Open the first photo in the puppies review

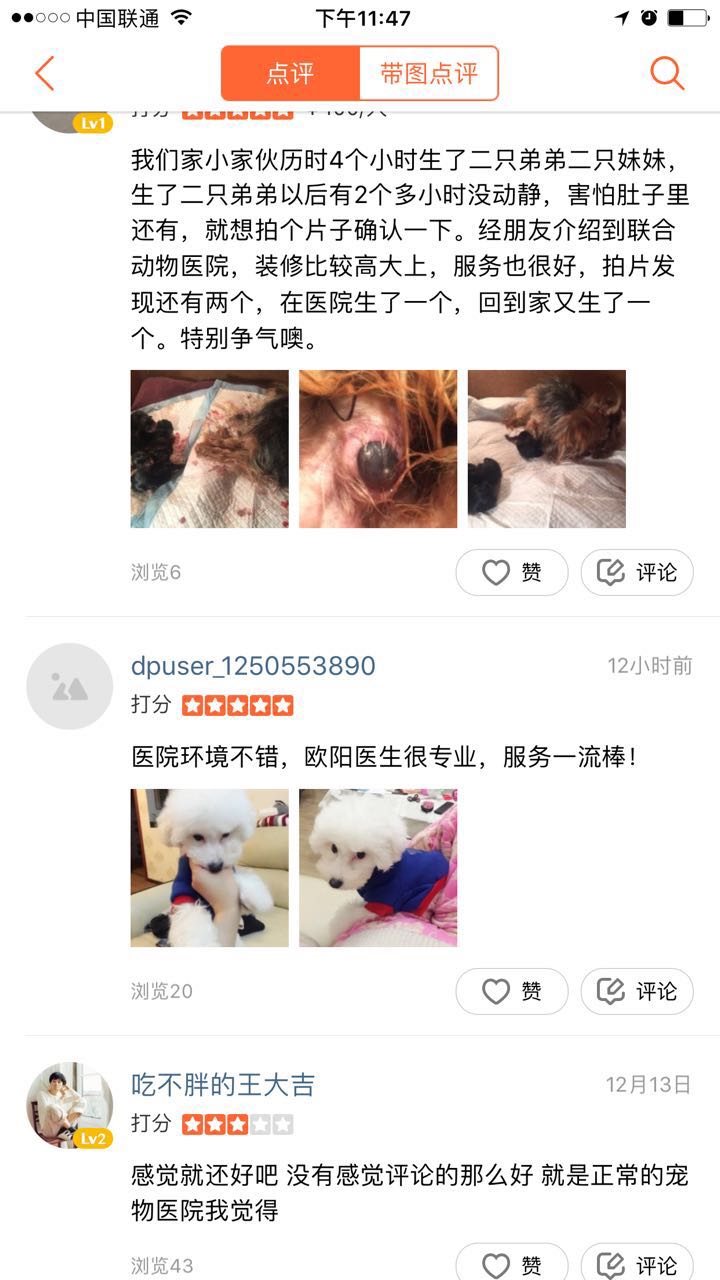(209, 449)
